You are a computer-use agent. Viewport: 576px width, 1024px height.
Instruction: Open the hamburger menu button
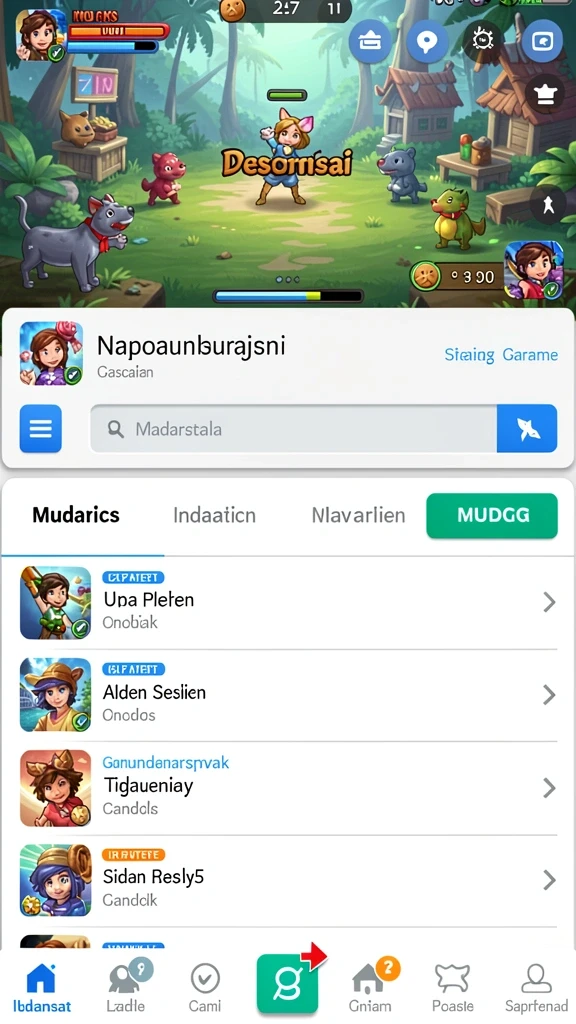click(40, 429)
